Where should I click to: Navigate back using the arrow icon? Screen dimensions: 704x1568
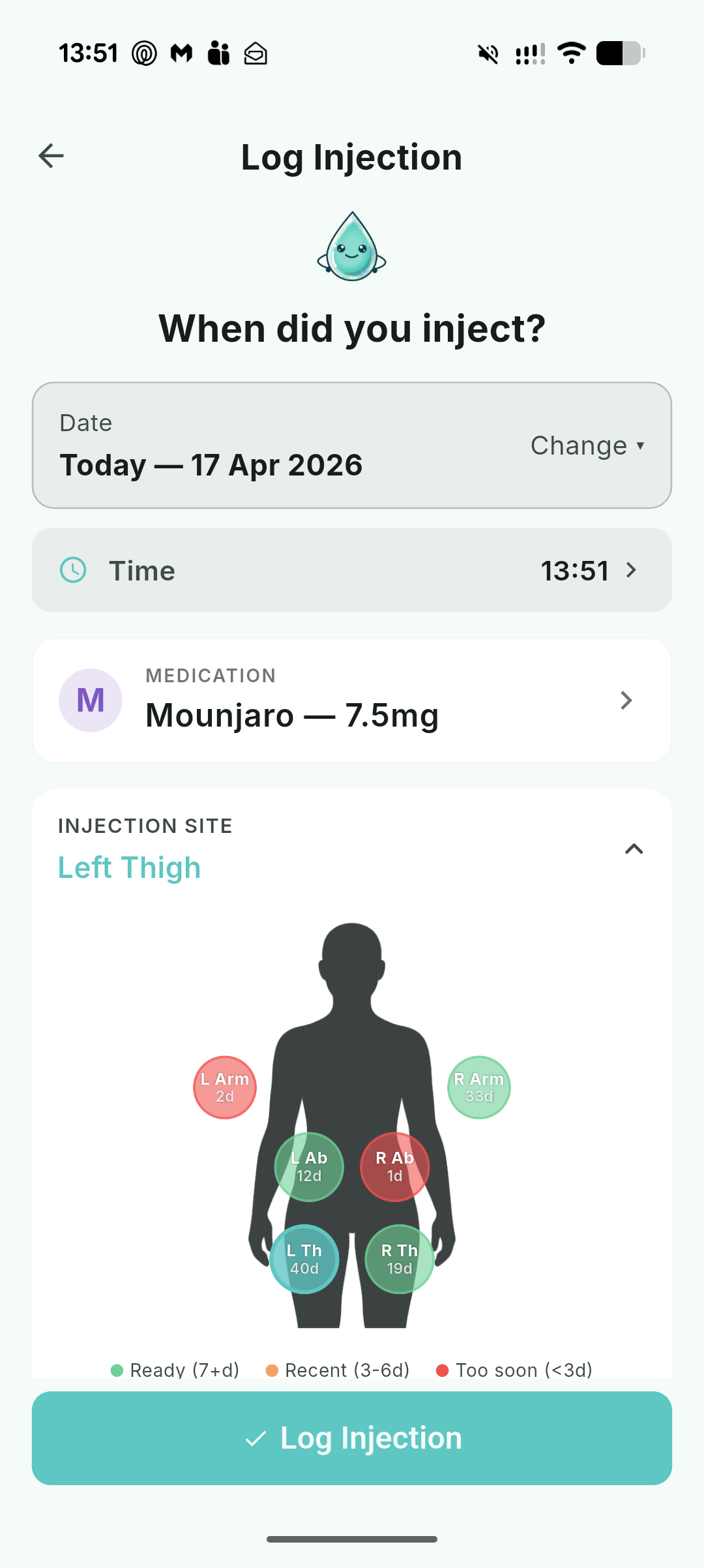click(x=51, y=155)
